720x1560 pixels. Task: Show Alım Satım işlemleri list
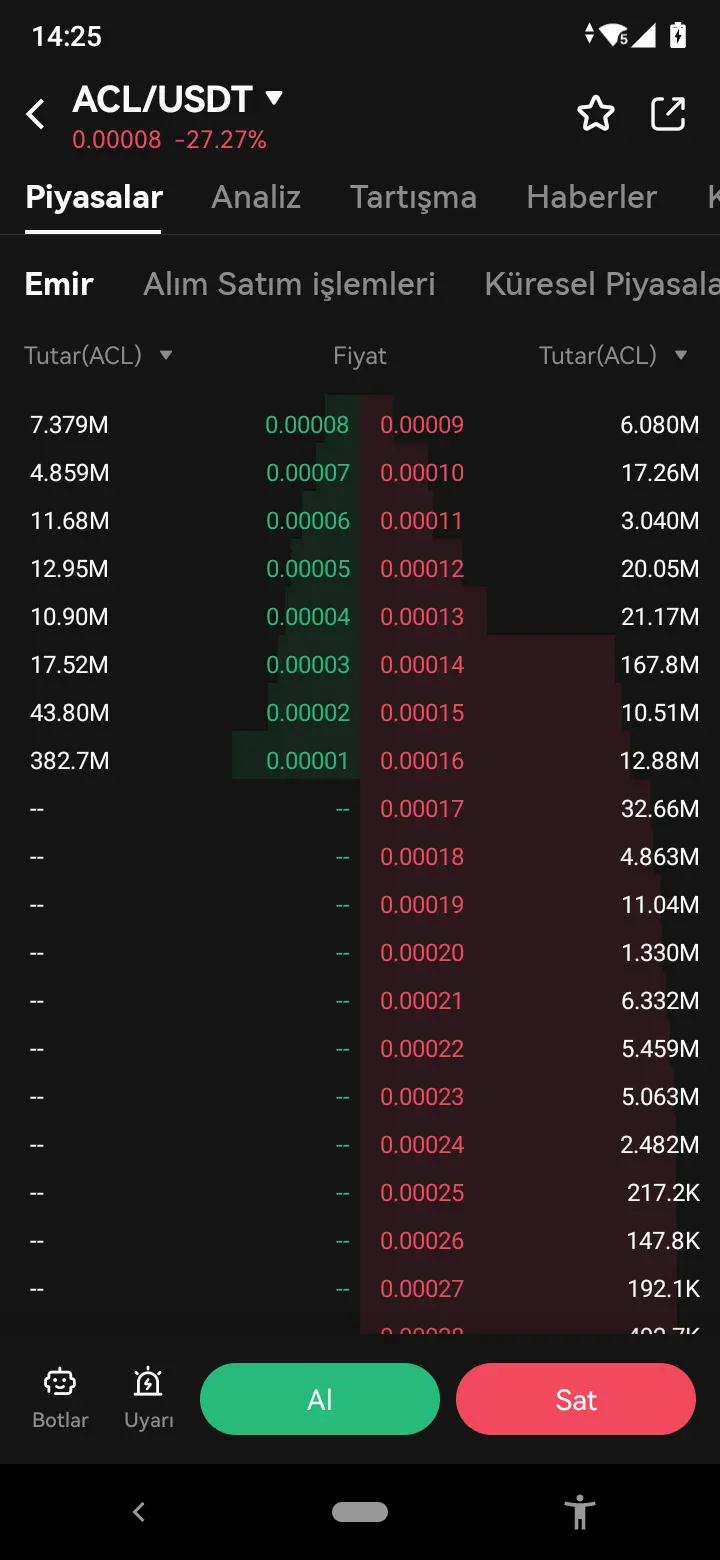289,284
